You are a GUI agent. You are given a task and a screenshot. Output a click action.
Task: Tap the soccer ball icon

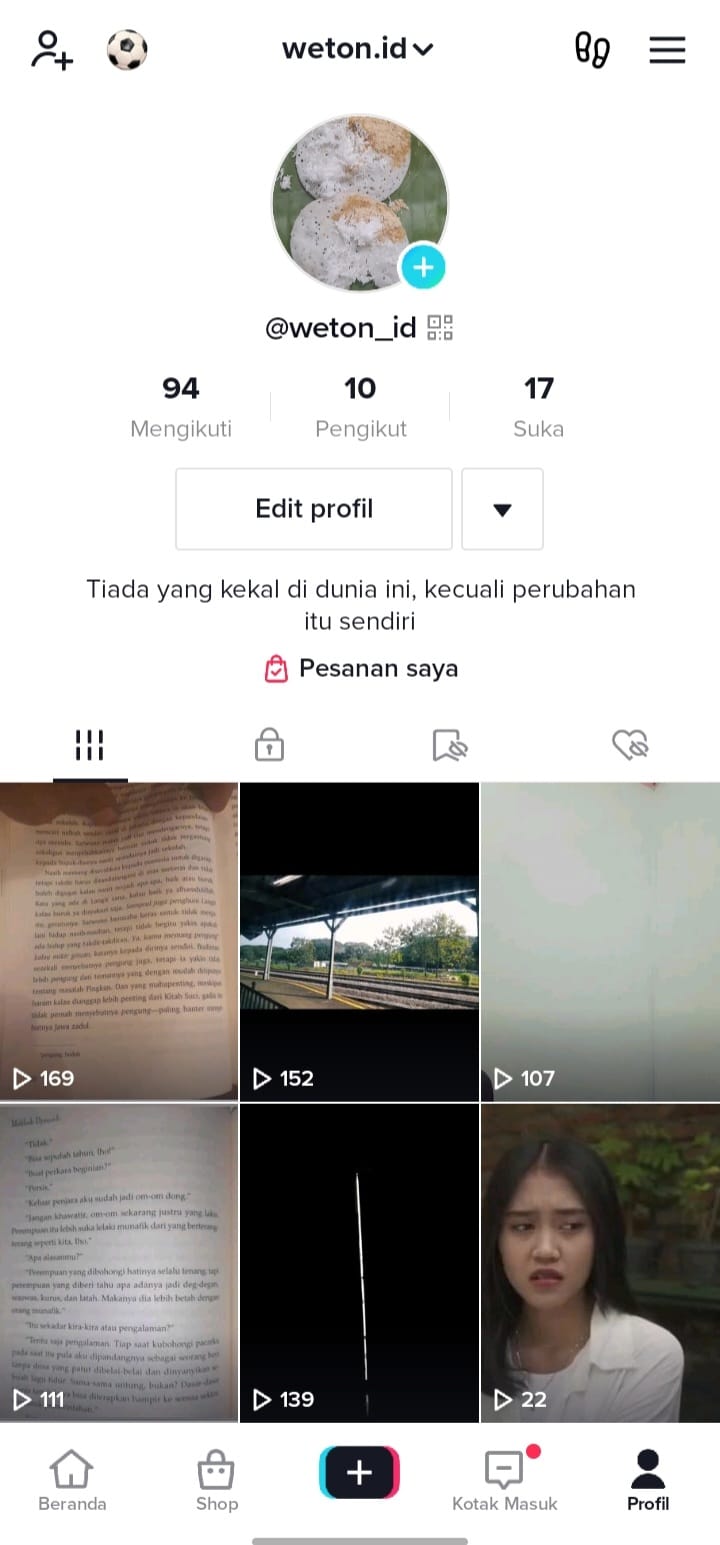127,49
